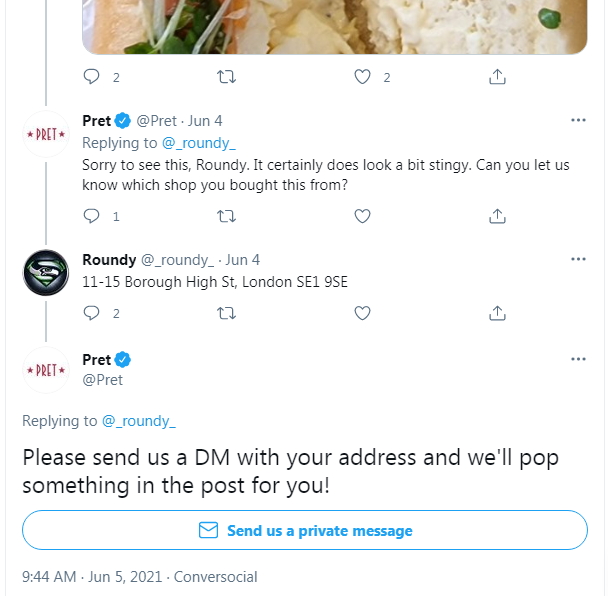608x596 pixels.
Task: Share Roundy's Borough High St tweet
Action: coord(497,313)
